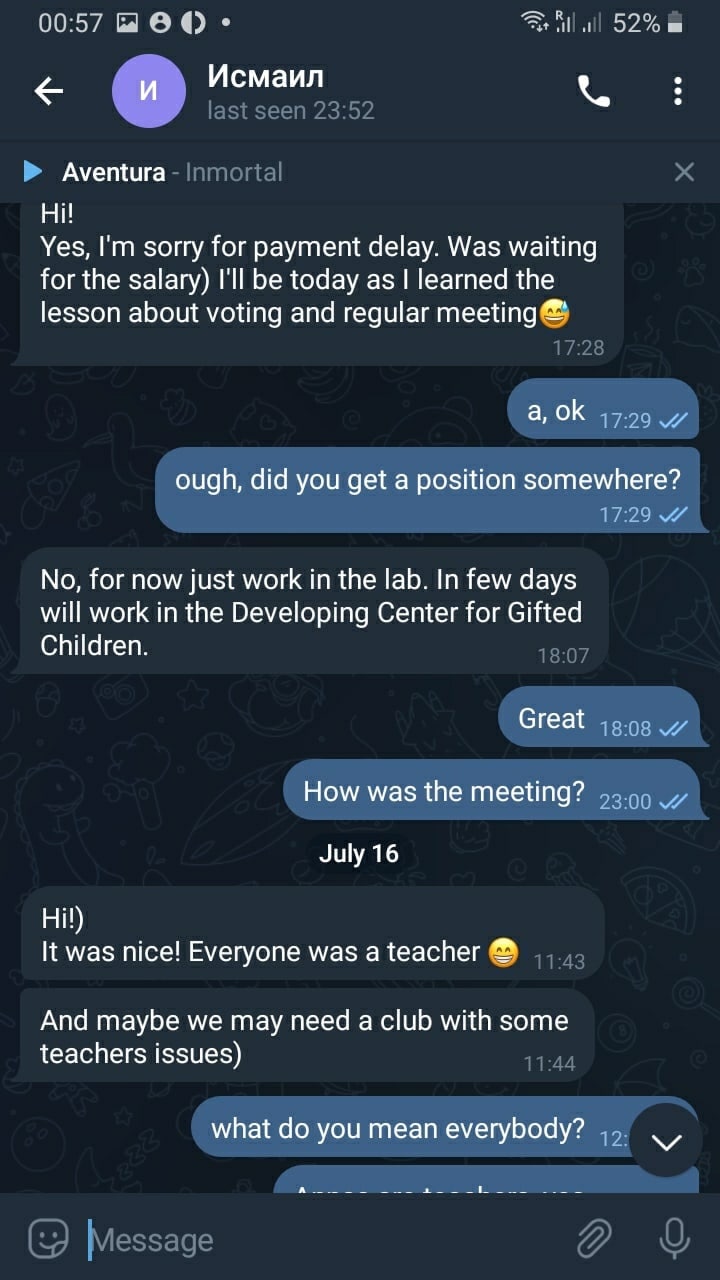Start a voice call with Исмаил
The image size is (720, 1280).
(594, 92)
